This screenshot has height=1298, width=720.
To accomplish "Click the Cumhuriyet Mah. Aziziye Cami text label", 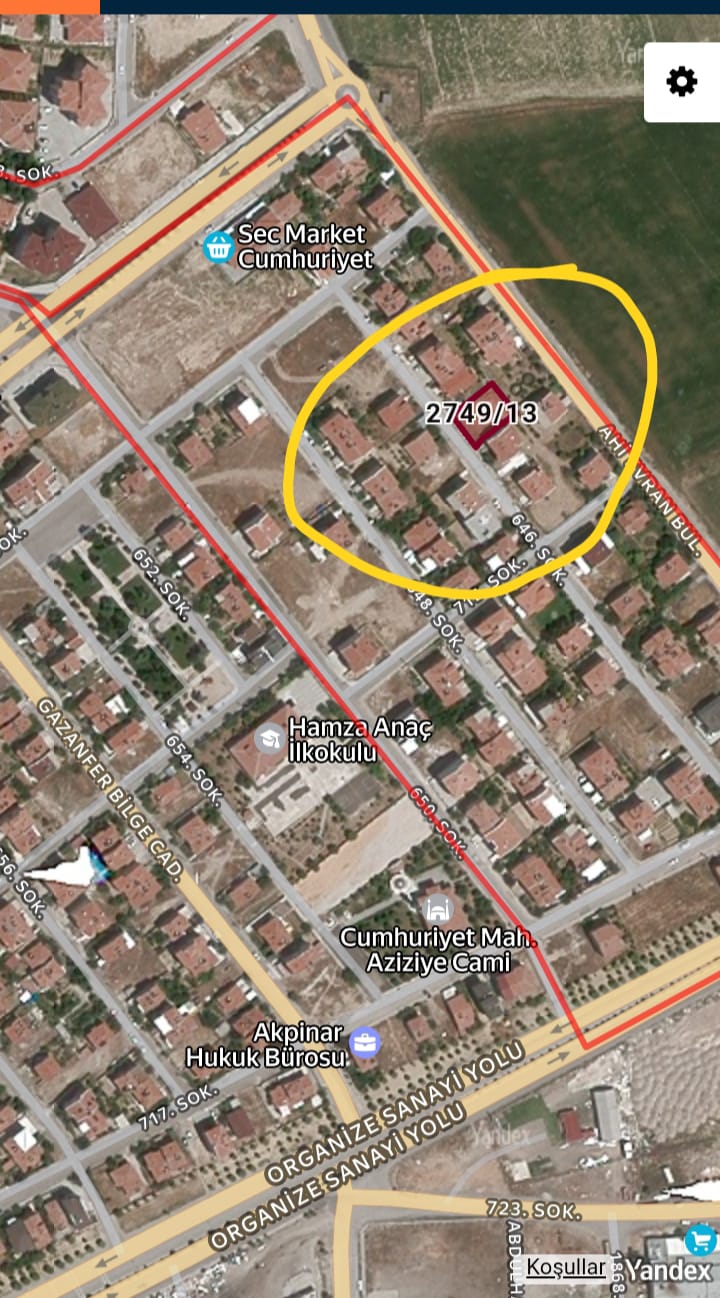I will tap(435, 950).
